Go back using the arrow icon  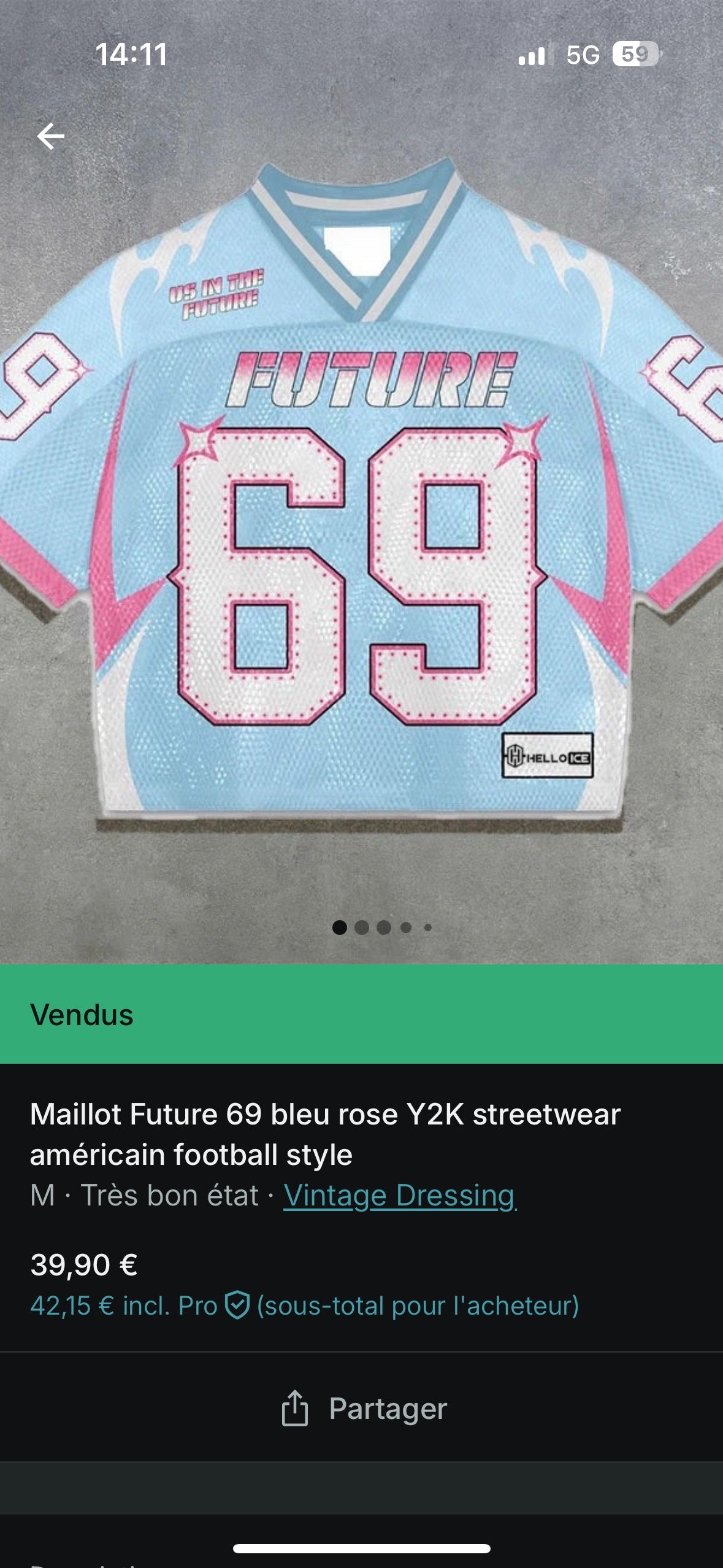point(50,136)
